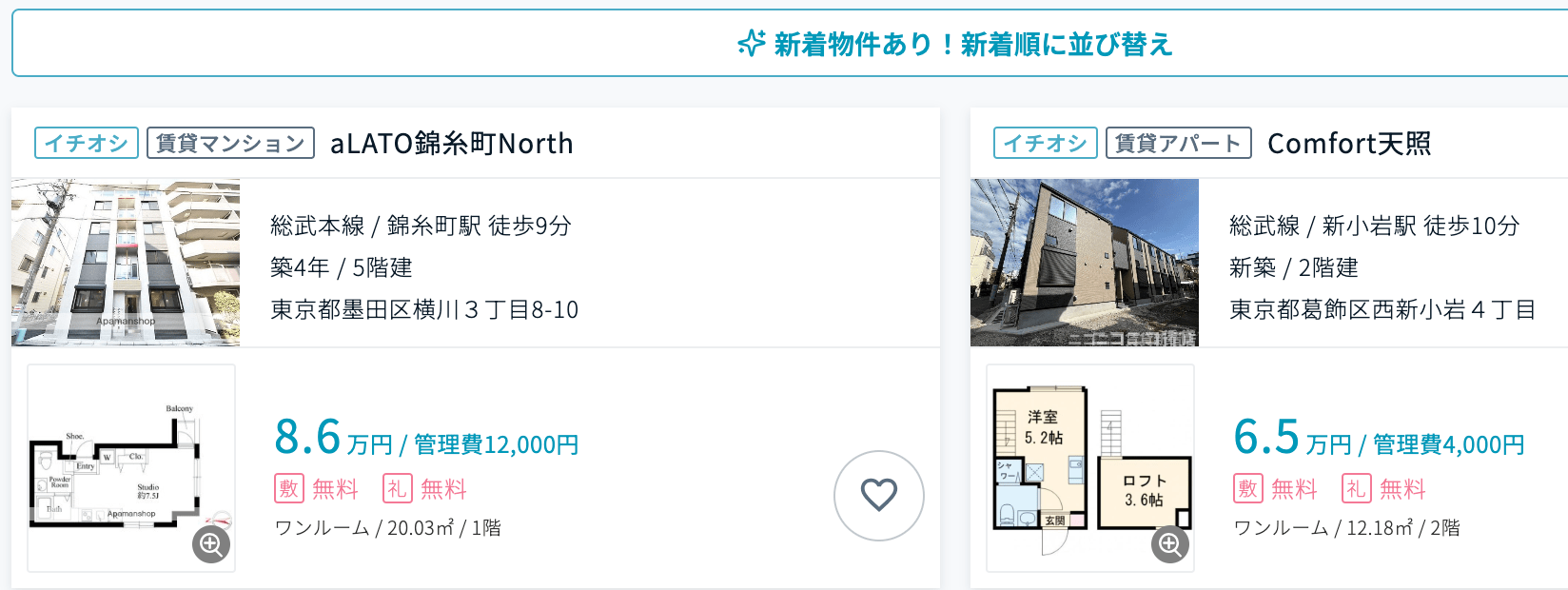Open the 8.6万円 room details
The height and width of the screenshot is (590, 1568).
coord(426,440)
